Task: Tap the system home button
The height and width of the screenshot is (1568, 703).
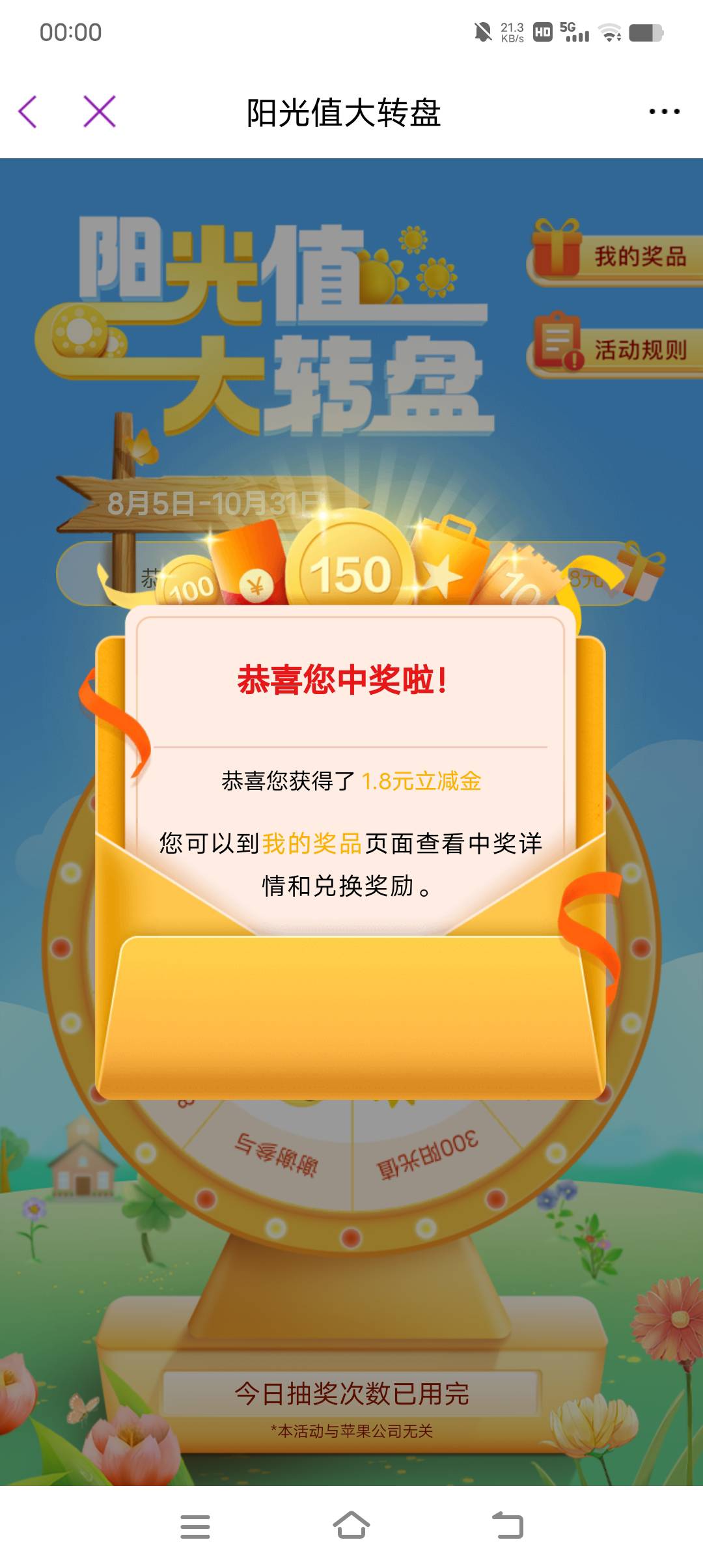Action: (351, 1525)
